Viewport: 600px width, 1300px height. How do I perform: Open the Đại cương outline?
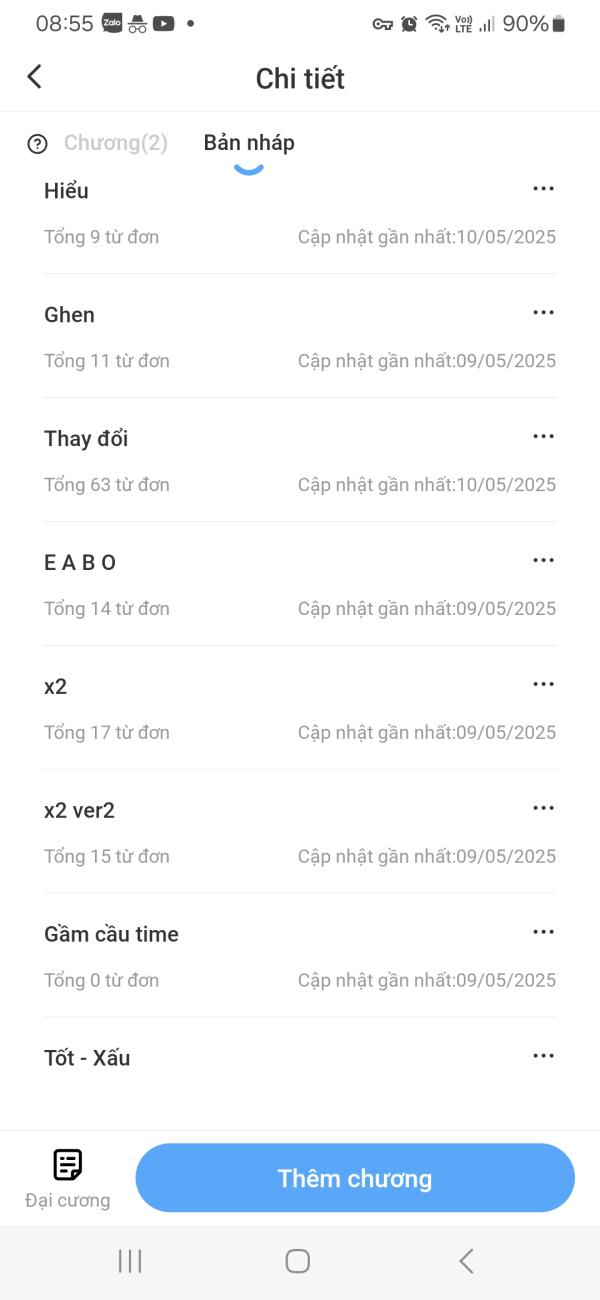[67, 1178]
